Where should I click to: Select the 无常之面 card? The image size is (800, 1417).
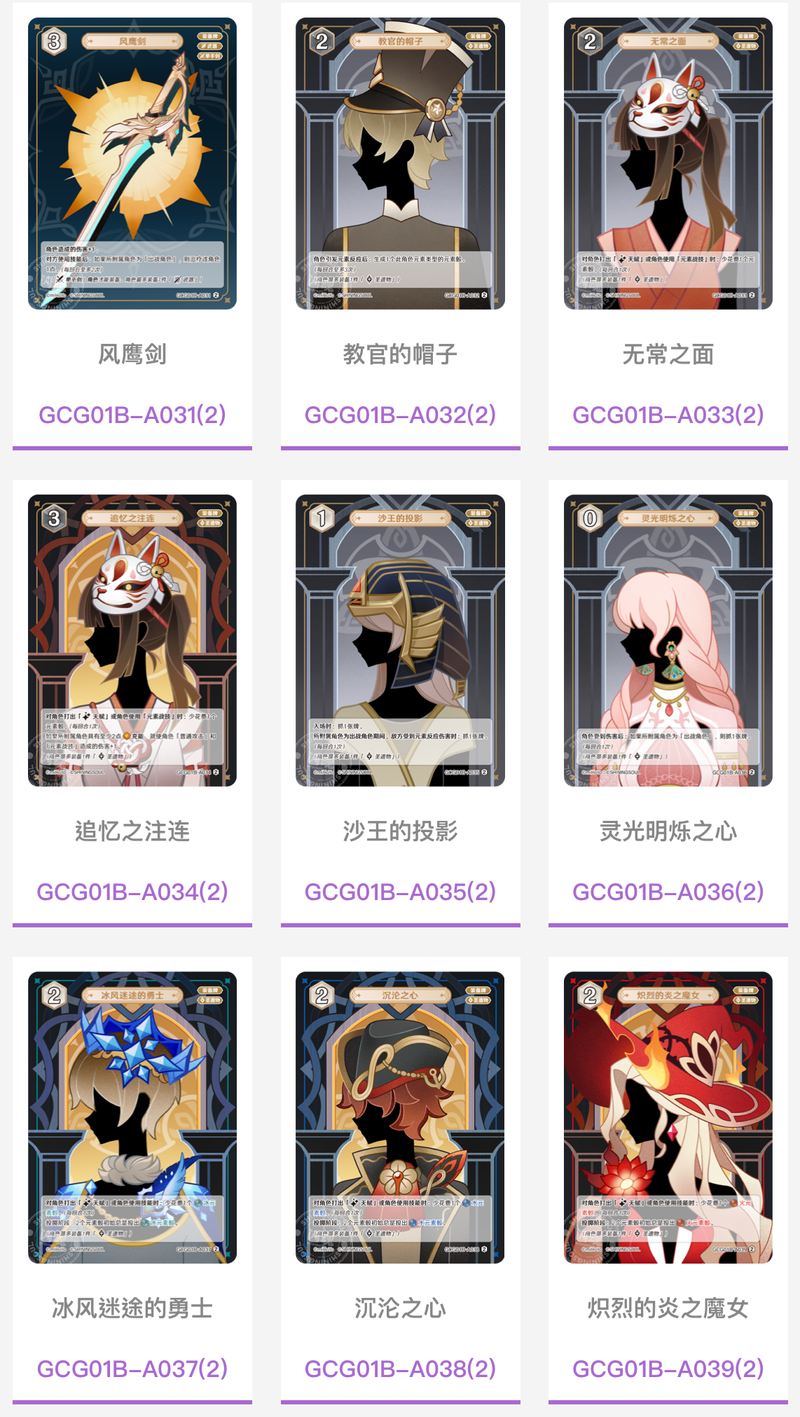pyautogui.click(x=668, y=164)
